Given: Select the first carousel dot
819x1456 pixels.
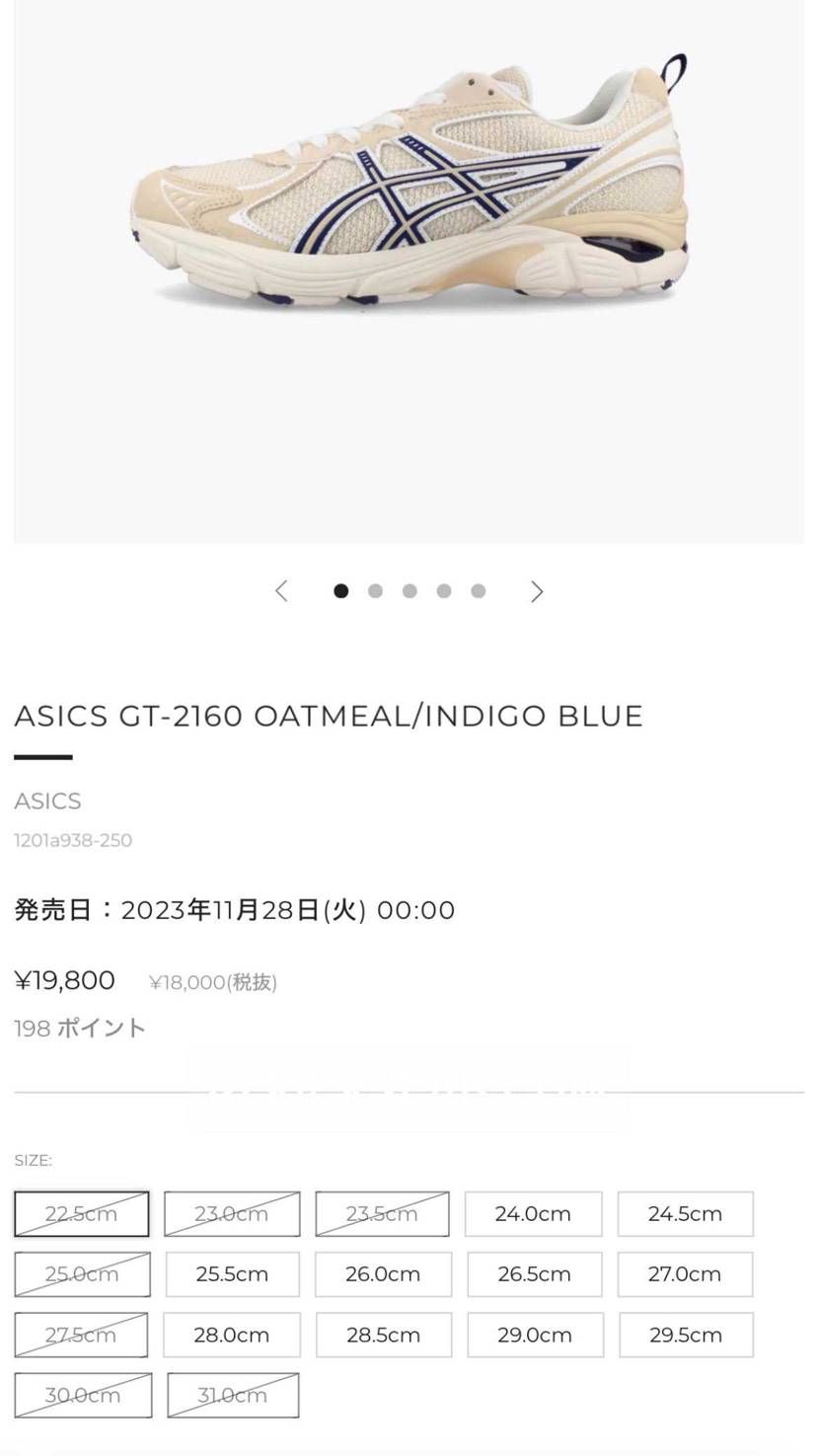Looking at the screenshot, I should 340,590.
